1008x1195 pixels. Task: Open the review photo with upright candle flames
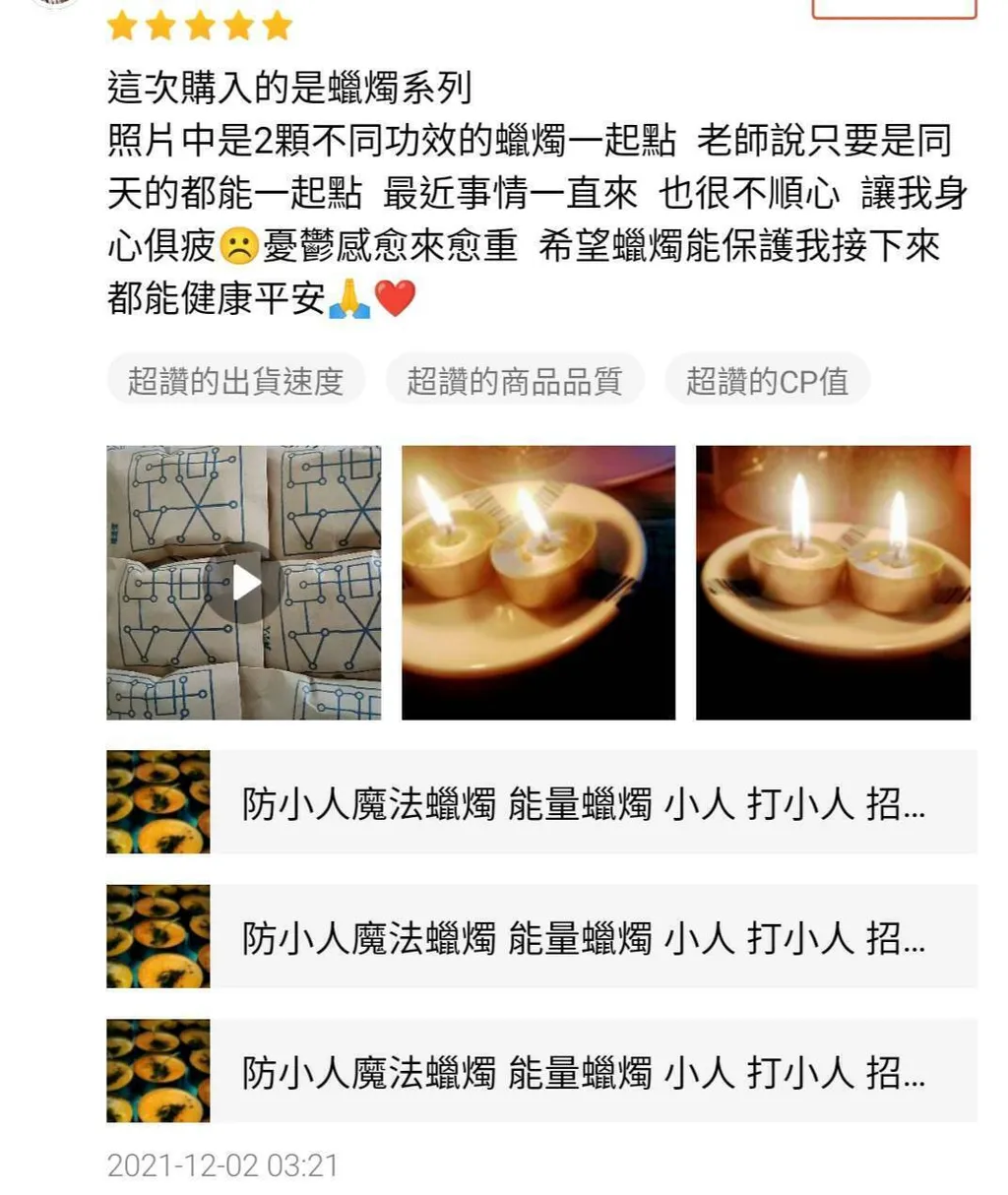pyautogui.click(x=833, y=583)
